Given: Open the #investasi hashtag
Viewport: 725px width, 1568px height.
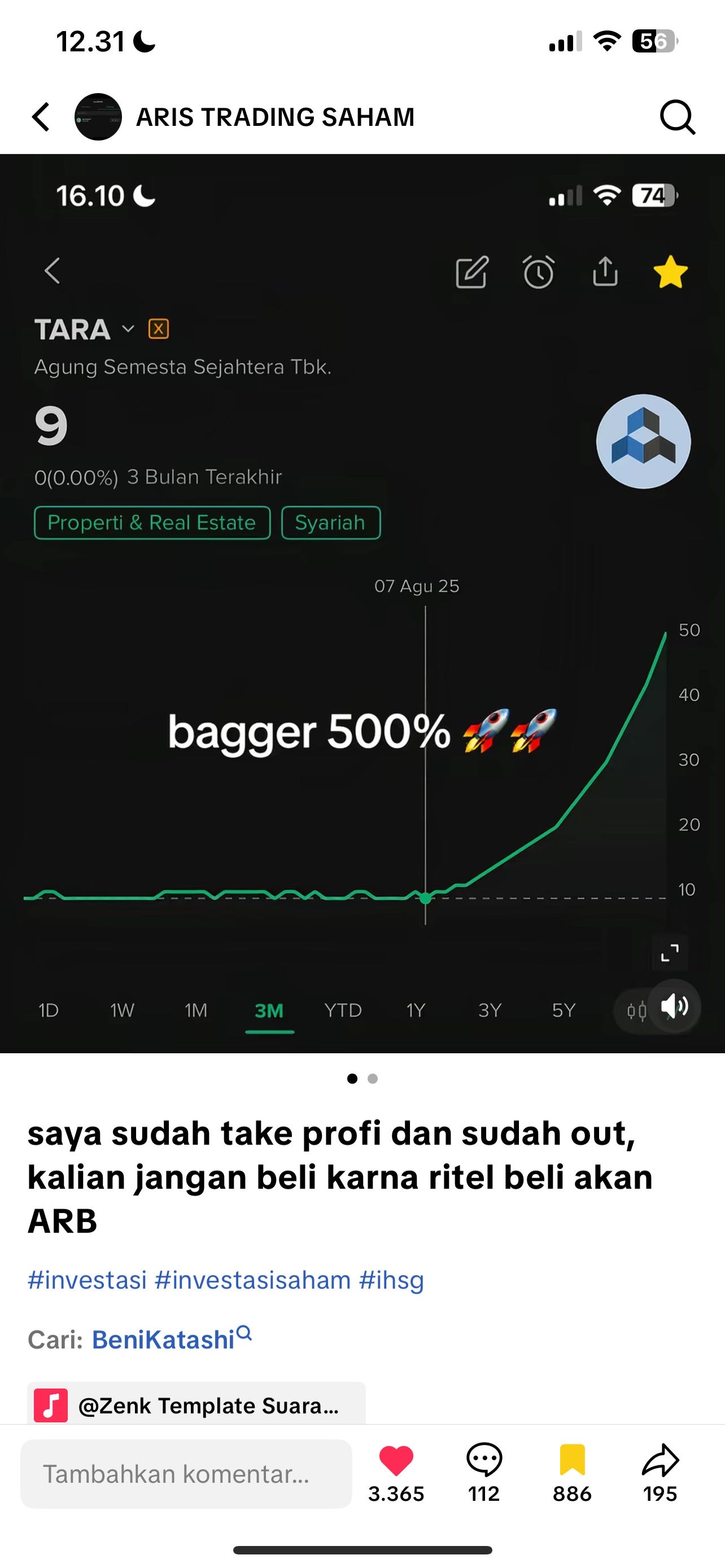Looking at the screenshot, I should coord(88,1280).
